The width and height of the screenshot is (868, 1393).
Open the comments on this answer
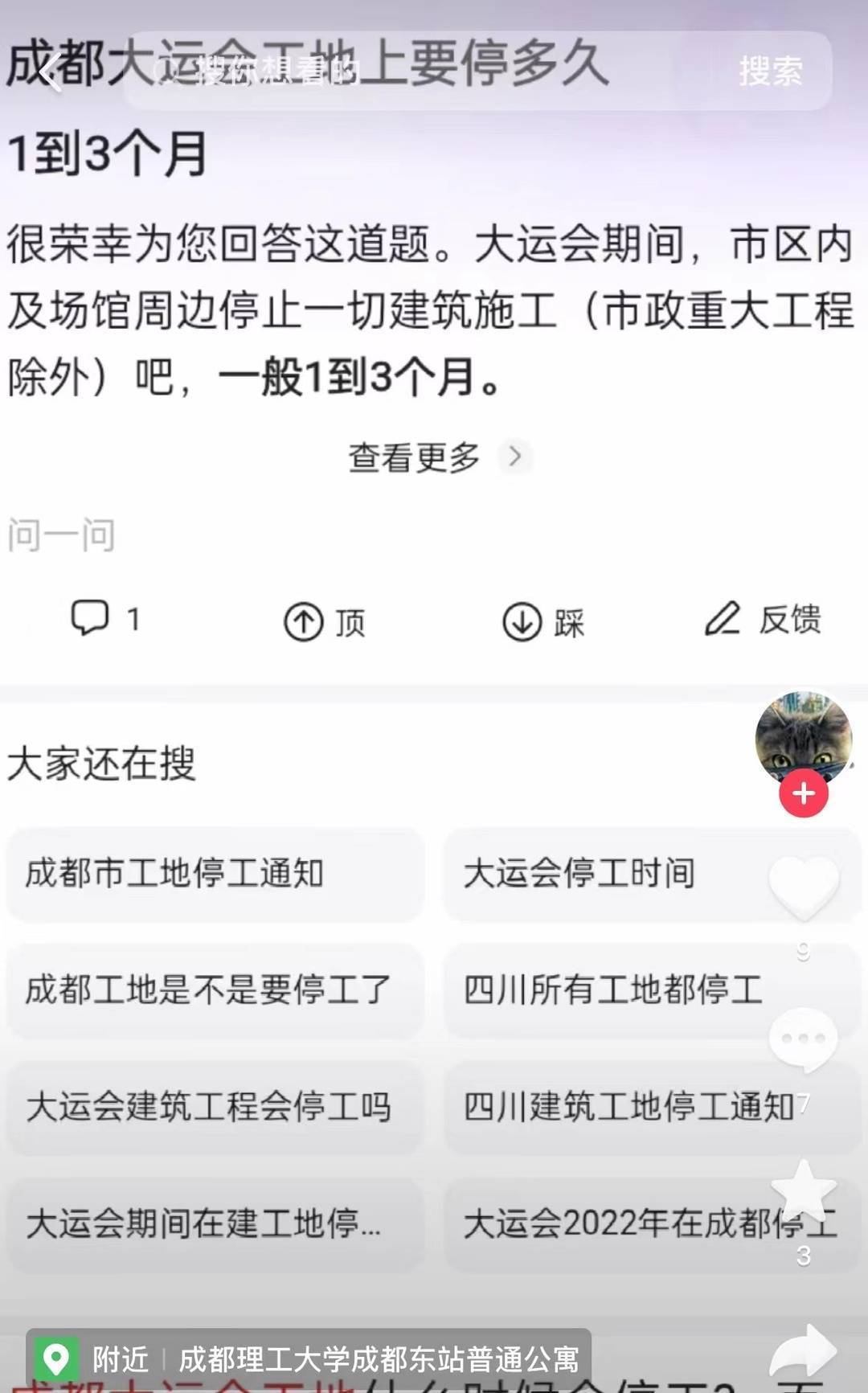(105, 619)
